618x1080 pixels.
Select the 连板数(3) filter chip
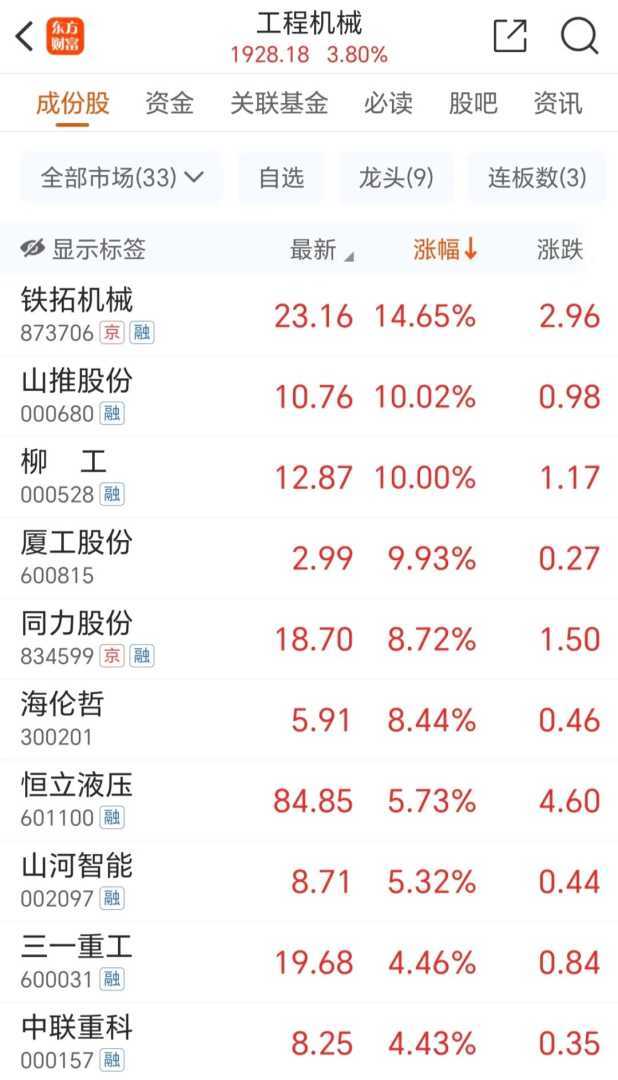pyautogui.click(x=537, y=178)
